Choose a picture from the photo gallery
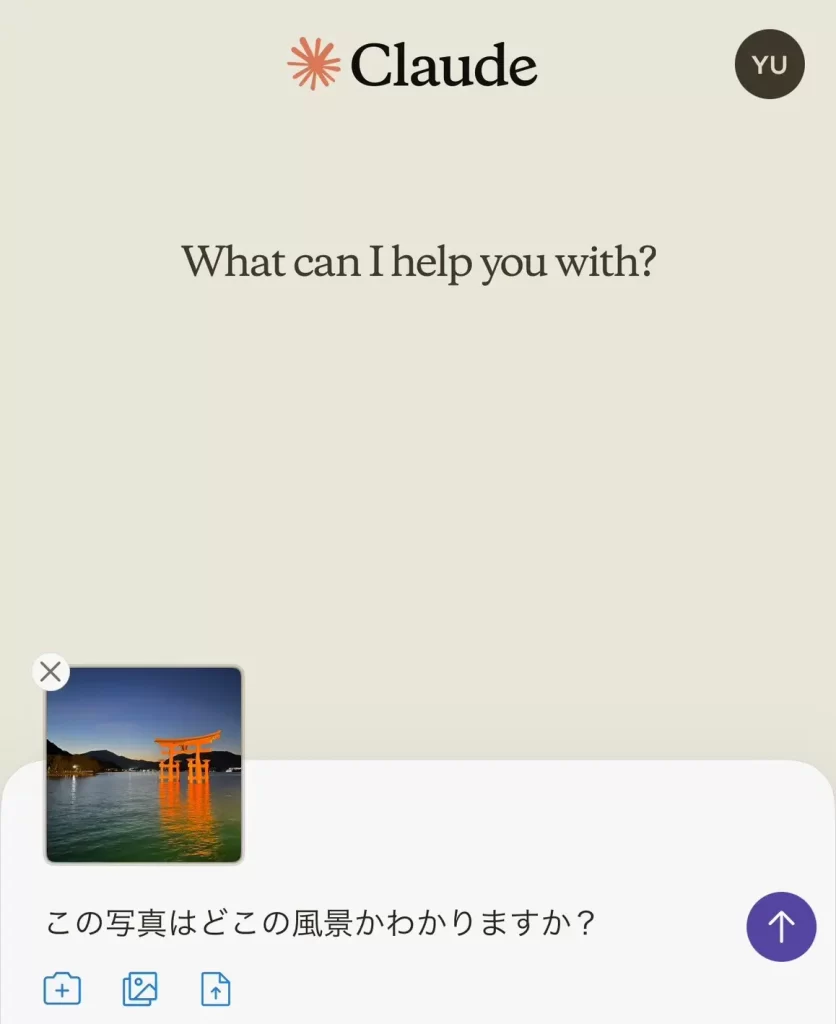The width and height of the screenshot is (836, 1024). (x=140, y=989)
